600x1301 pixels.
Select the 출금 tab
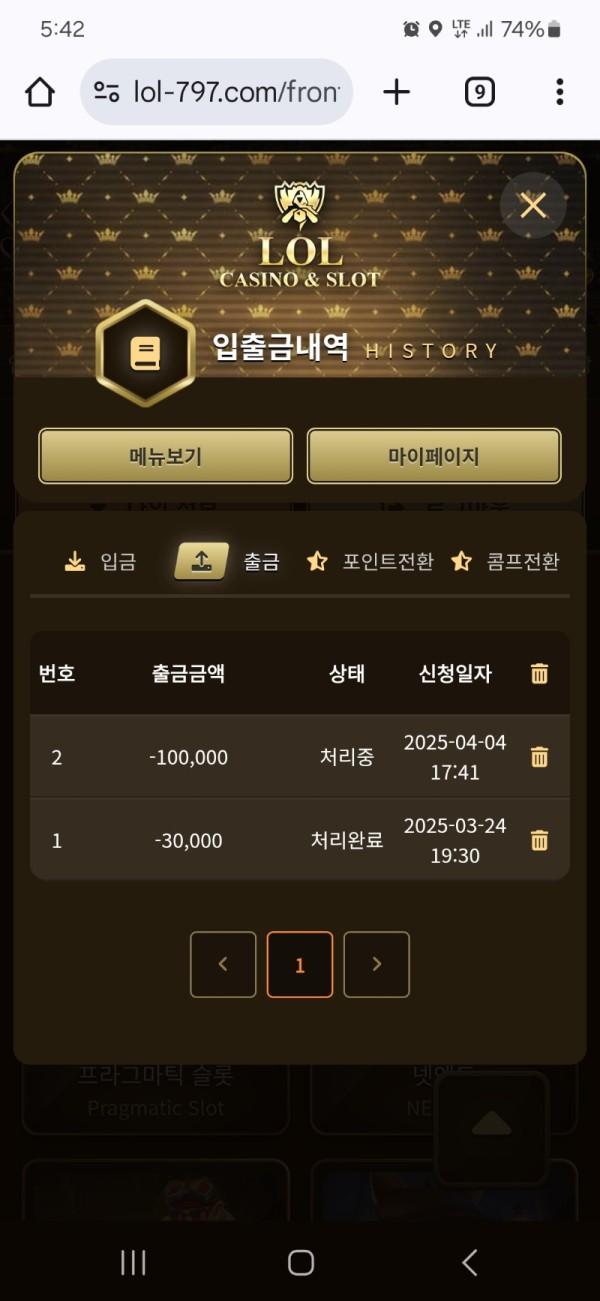click(x=227, y=562)
